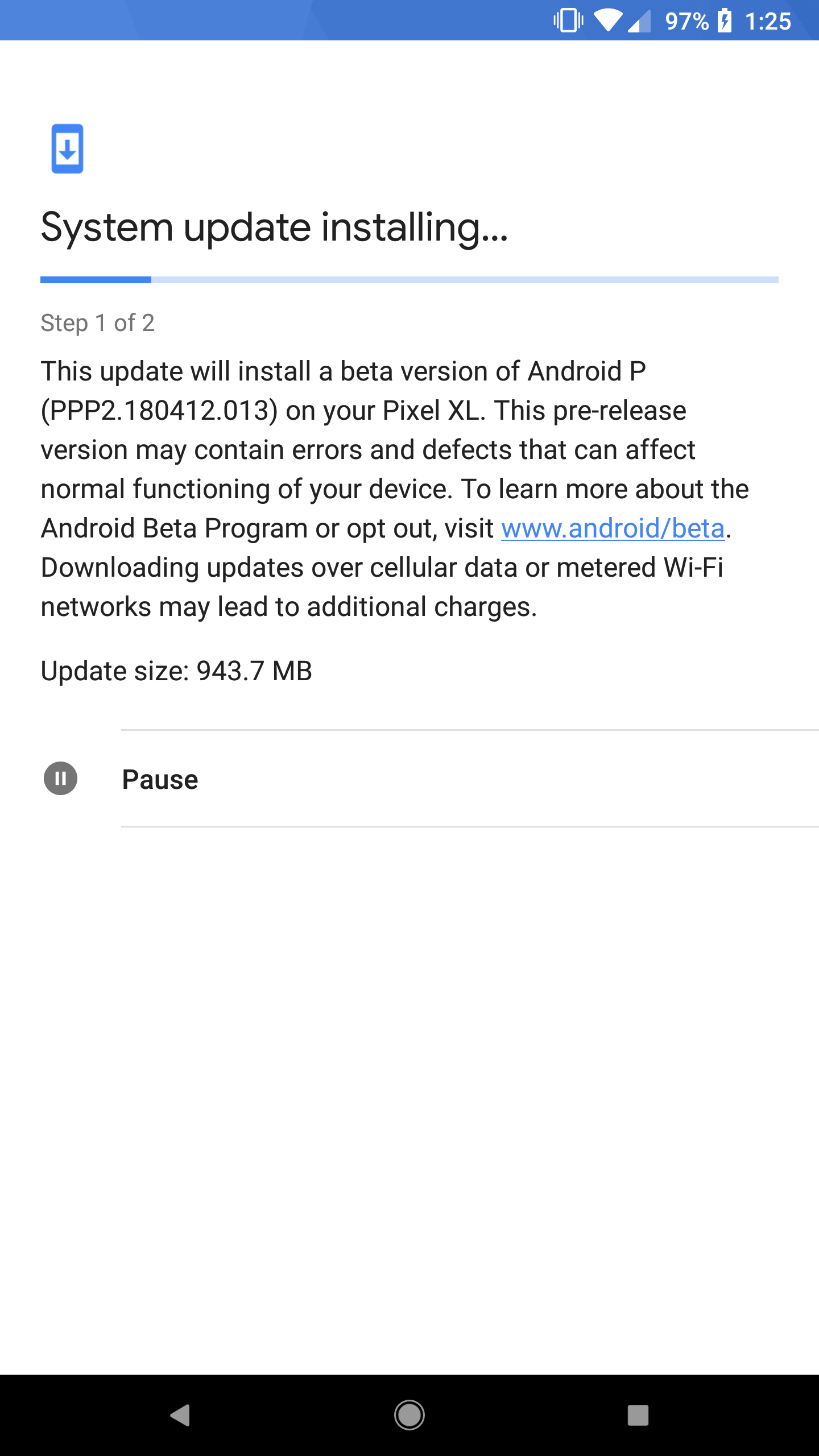Pause the system update installation
The image size is (819, 1456).
(159, 779)
